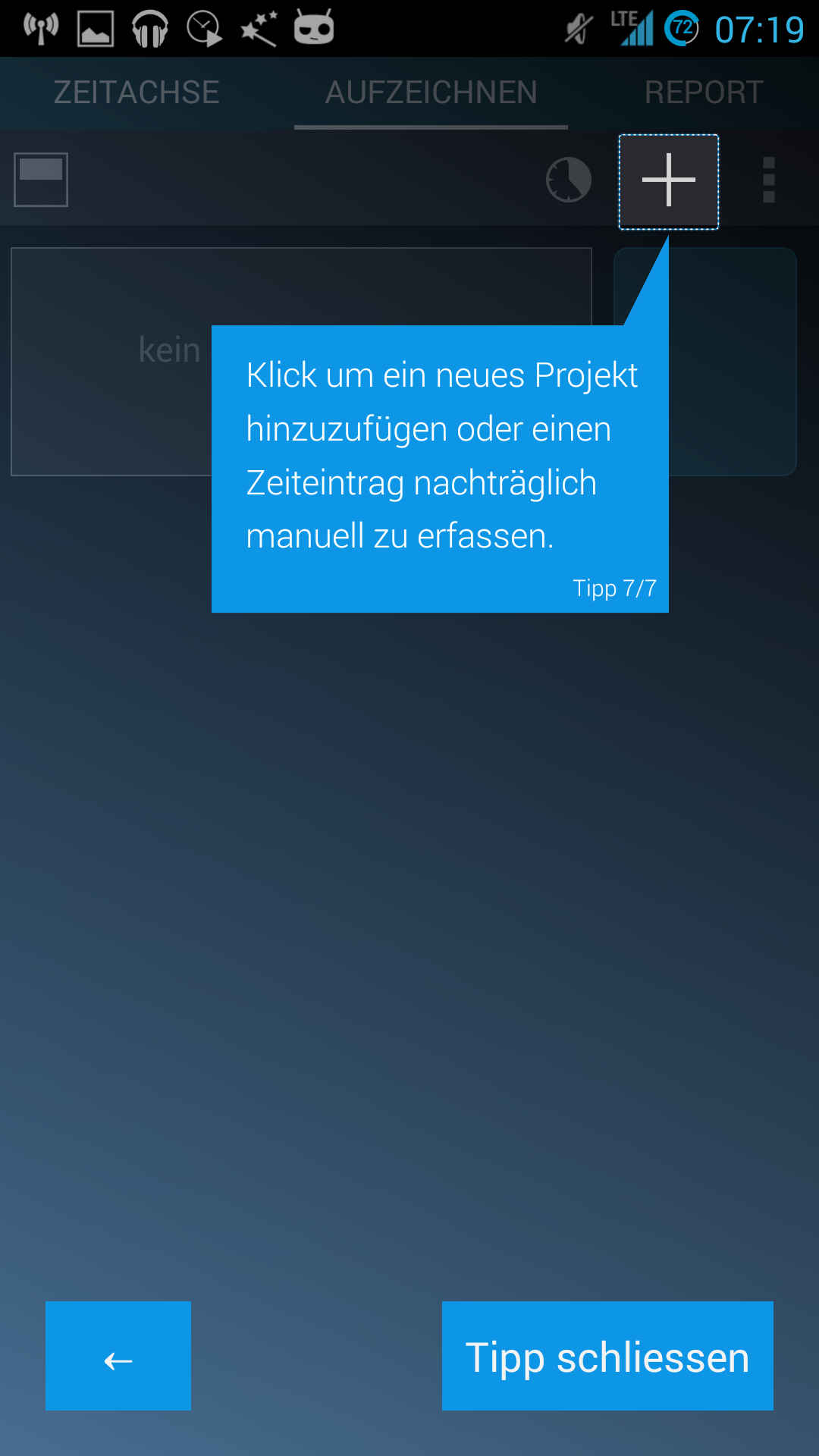Select the Aufzeichnen tab
819x1456 pixels.
[x=431, y=93]
